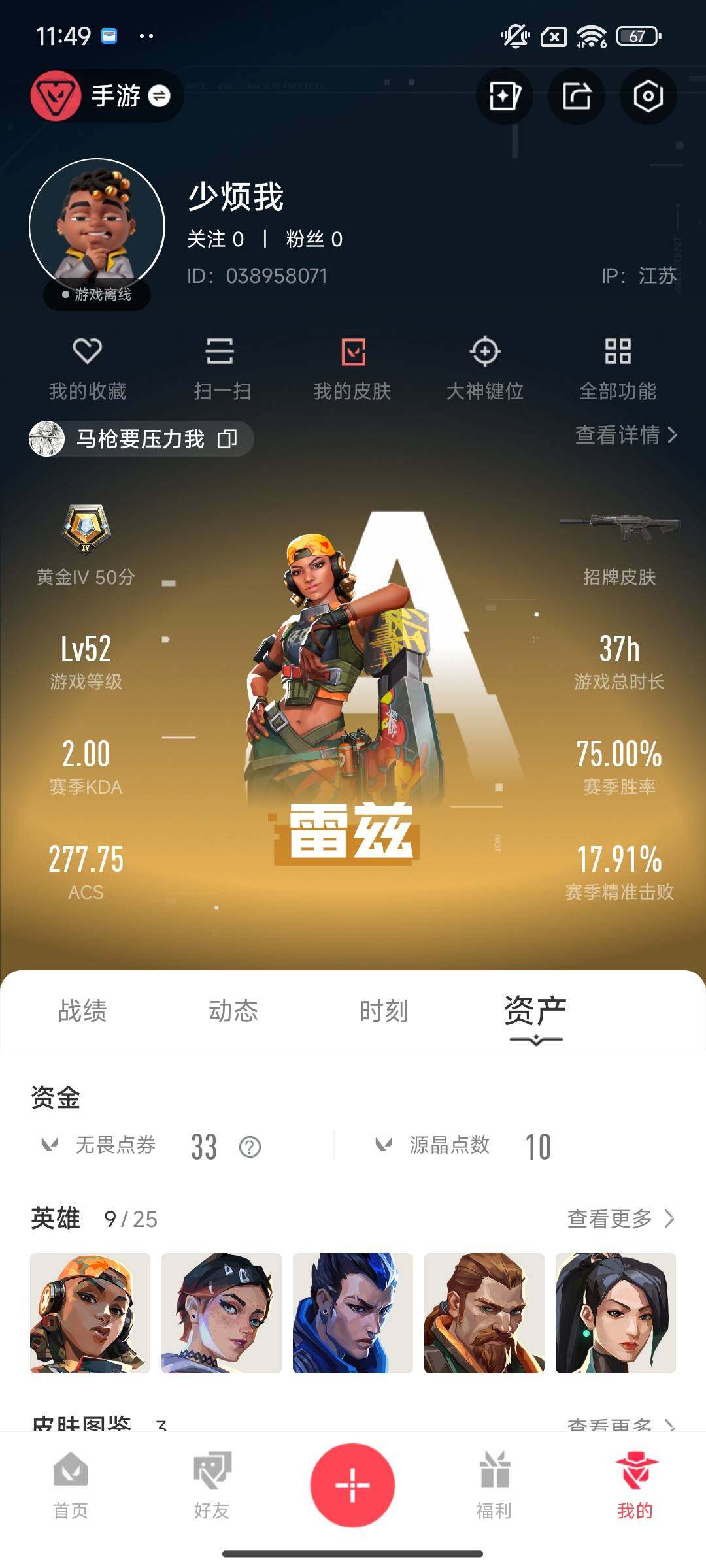This screenshot has width=706, height=1568.
Task: Switch to the 战绩 tab
Action: tap(81, 1011)
